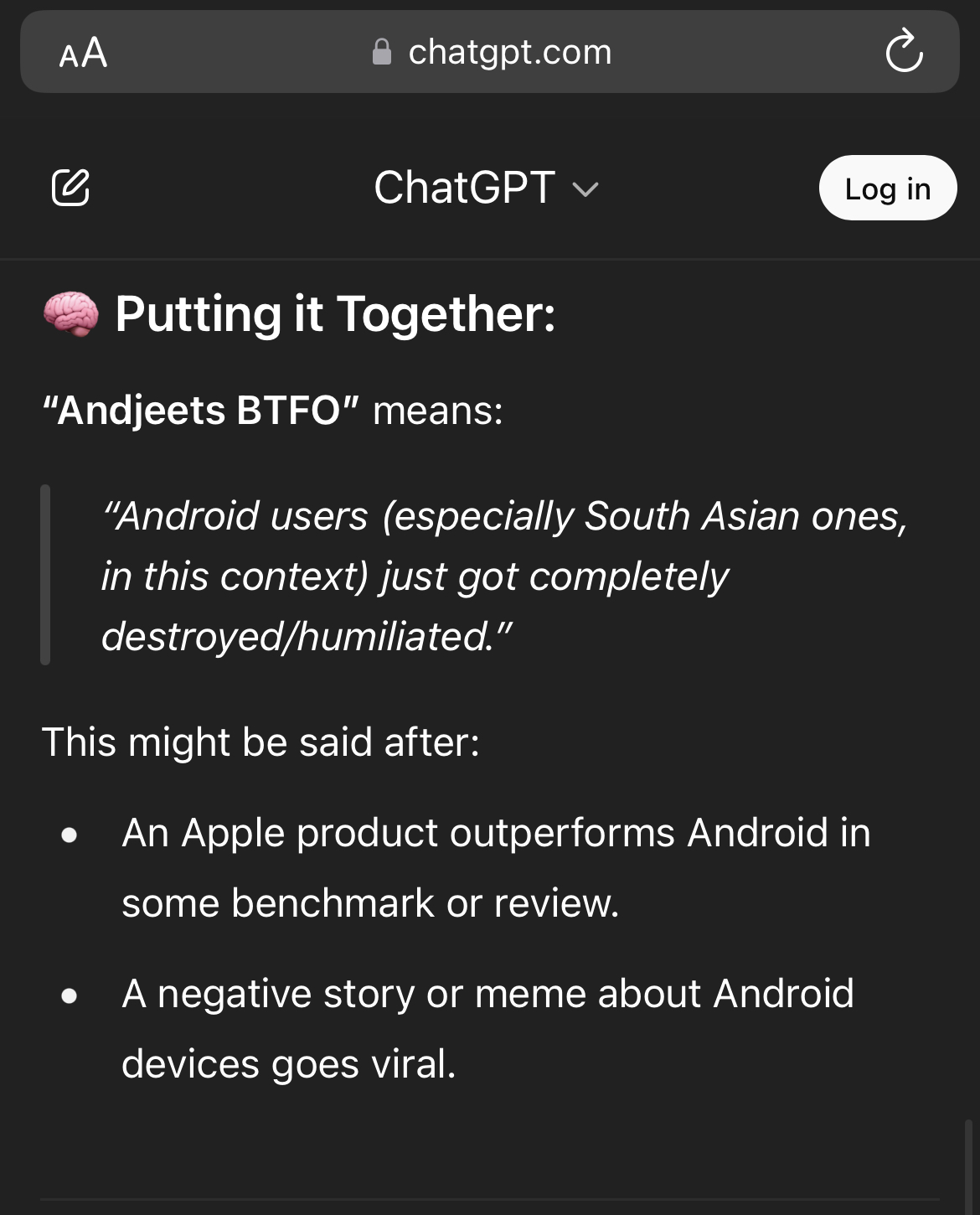Expand the ChatGPT model dropdown
This screenshot has height=1215, width=980.
[486, 188]
